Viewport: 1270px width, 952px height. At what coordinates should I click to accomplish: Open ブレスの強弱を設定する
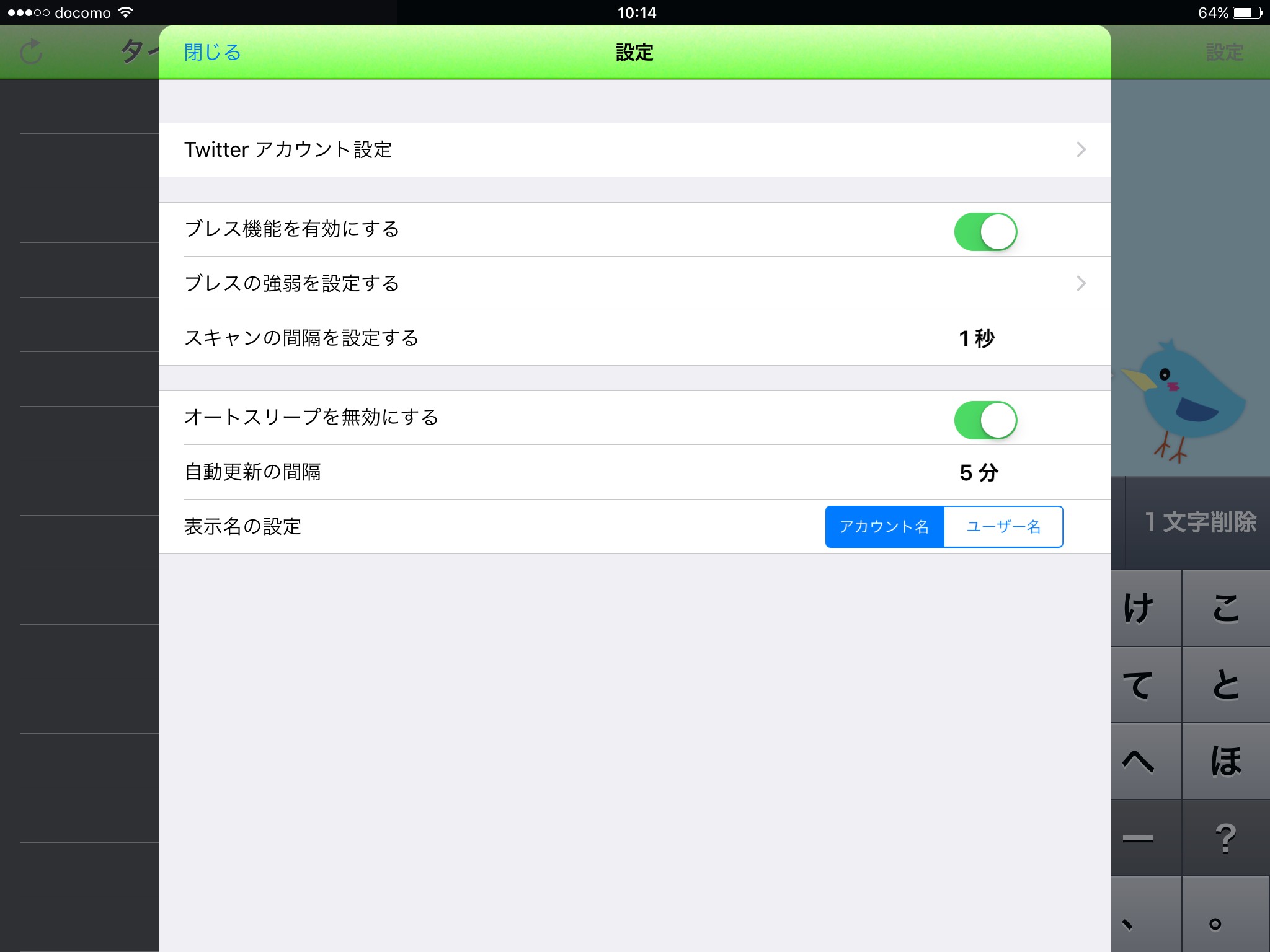coord(635,284)
